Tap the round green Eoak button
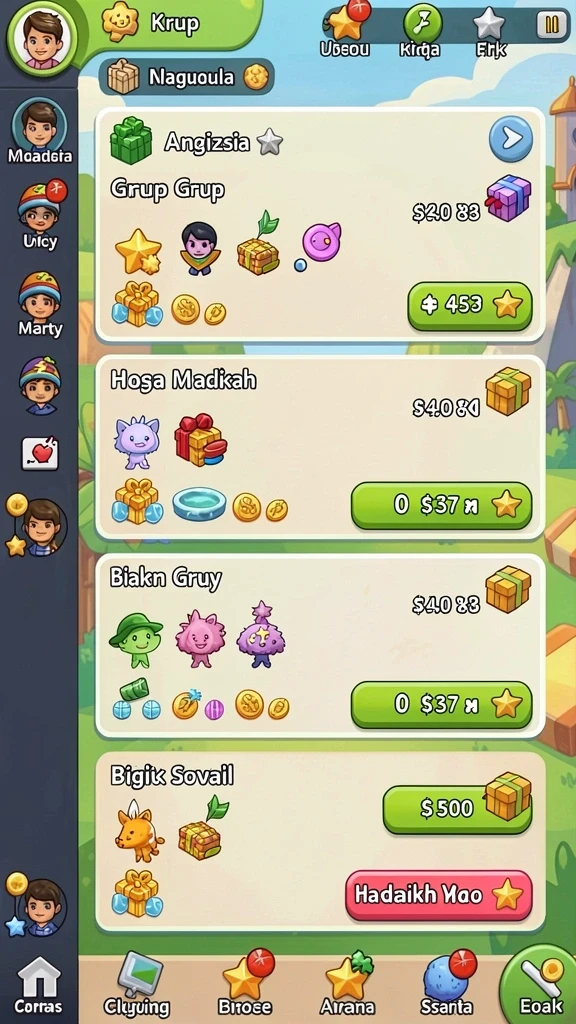Image resolution: width=576 pixels, height=1024 pixels. pos(539,985)
